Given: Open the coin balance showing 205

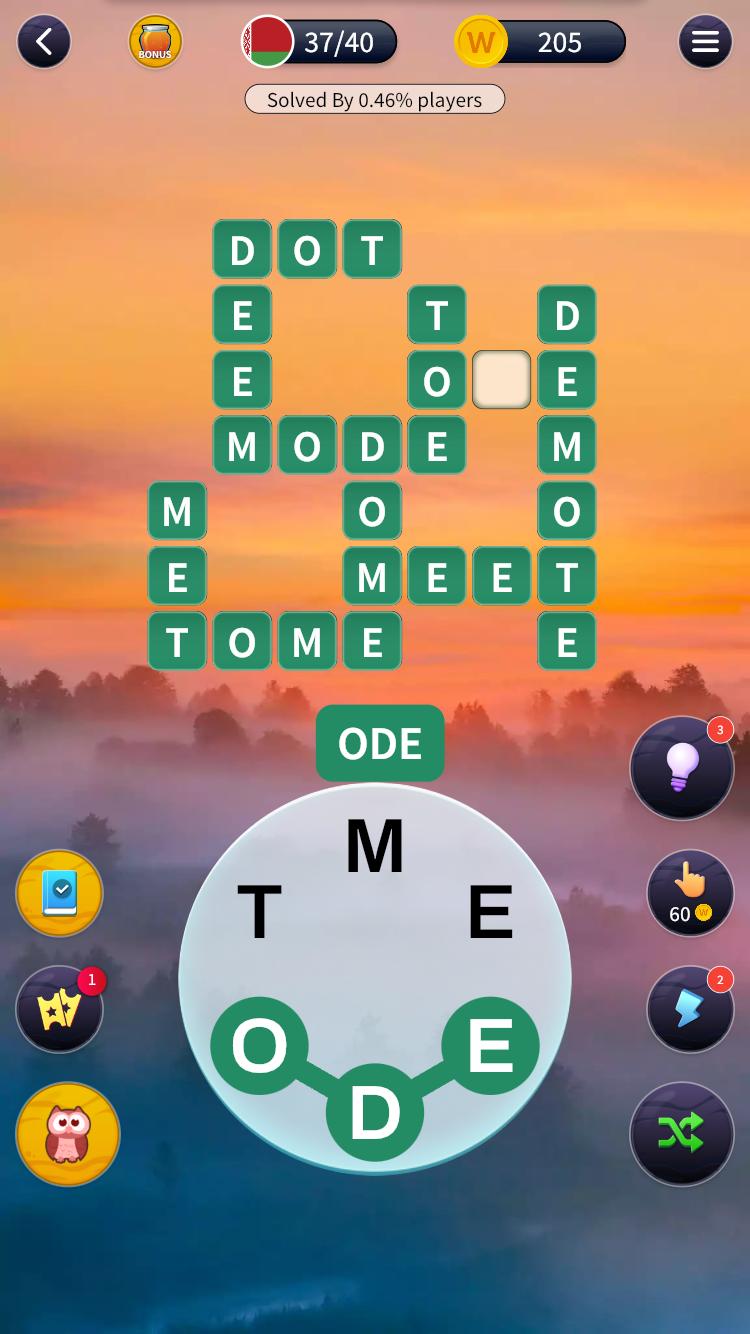Looking at the screenshot, I should pyautogui.click(x=541, y=42).
